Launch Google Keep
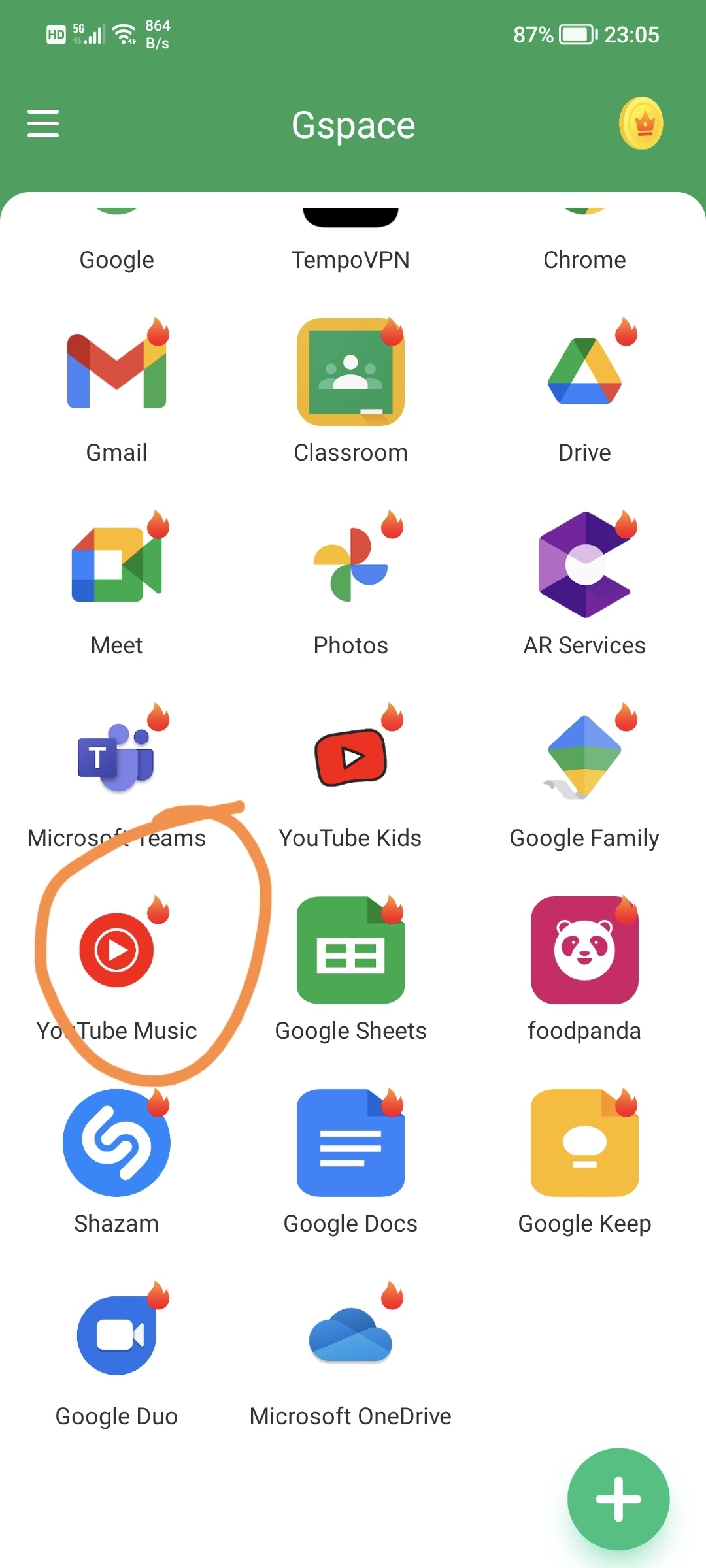The height and width of the screenshot is (1568, 706). tap(584, 1143)
